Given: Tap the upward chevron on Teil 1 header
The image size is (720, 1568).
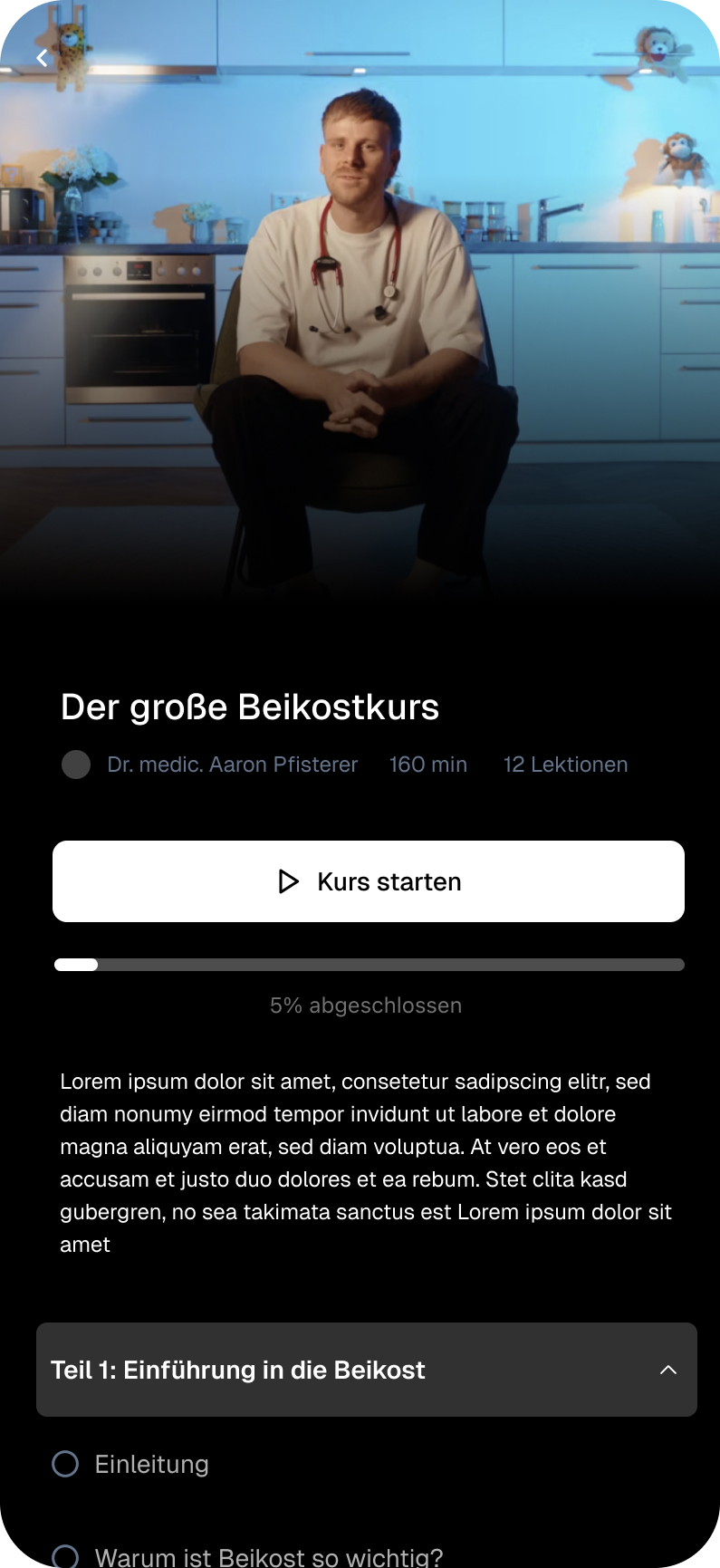Looking at the screenshot, I should (x=667, y=1370).
